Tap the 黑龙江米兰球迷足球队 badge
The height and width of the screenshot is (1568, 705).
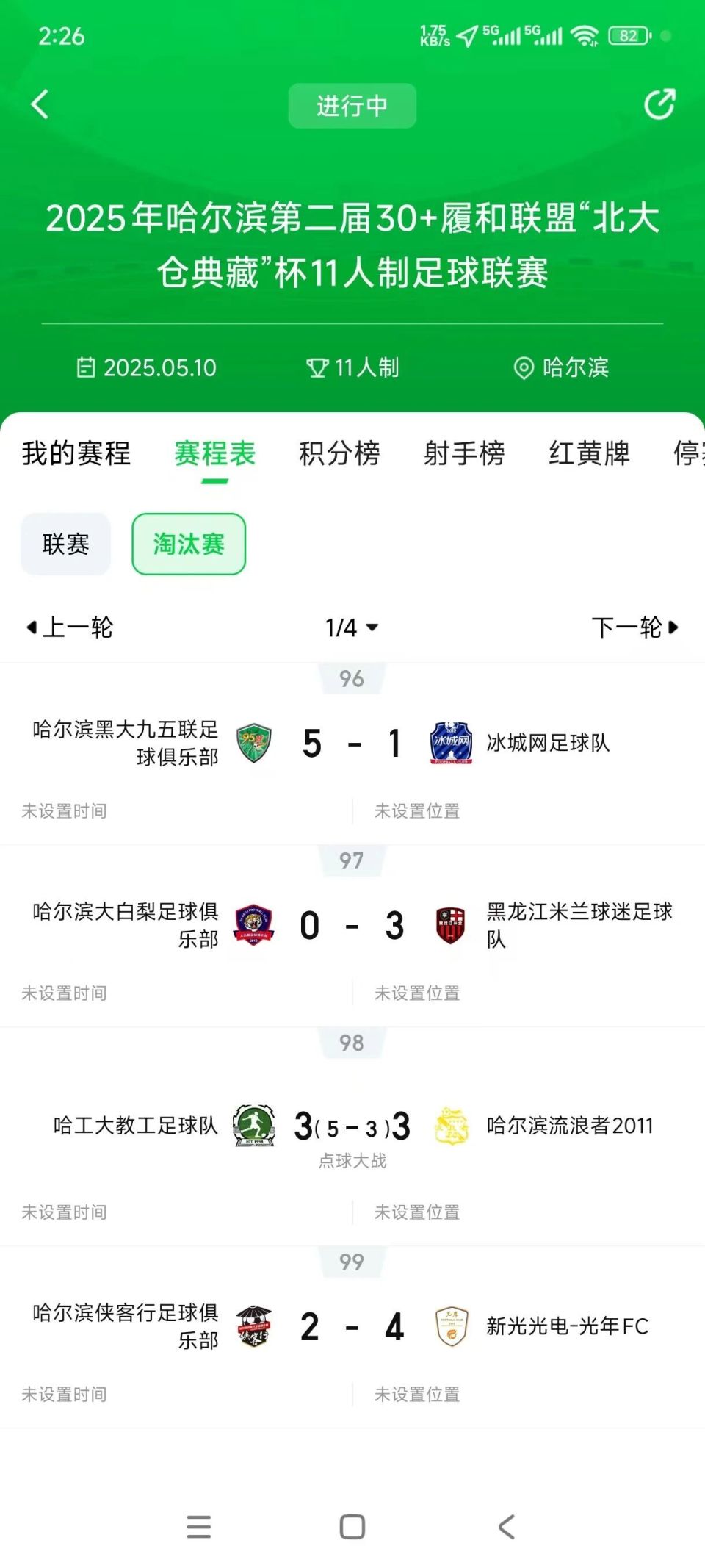pyautogui.click(x=449, y=925)
